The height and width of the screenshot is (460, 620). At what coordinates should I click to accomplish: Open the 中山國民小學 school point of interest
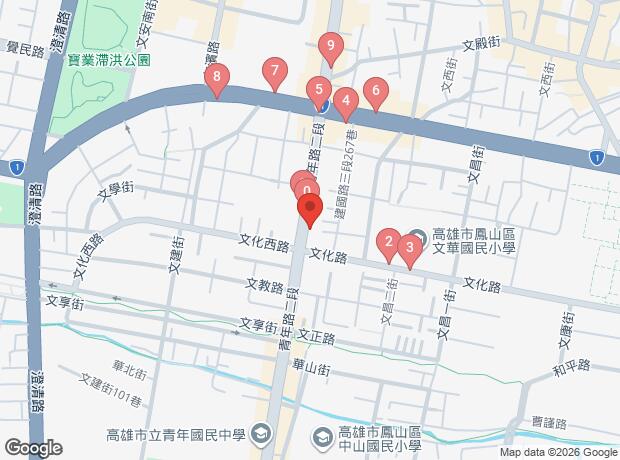(x=323, y=437)
